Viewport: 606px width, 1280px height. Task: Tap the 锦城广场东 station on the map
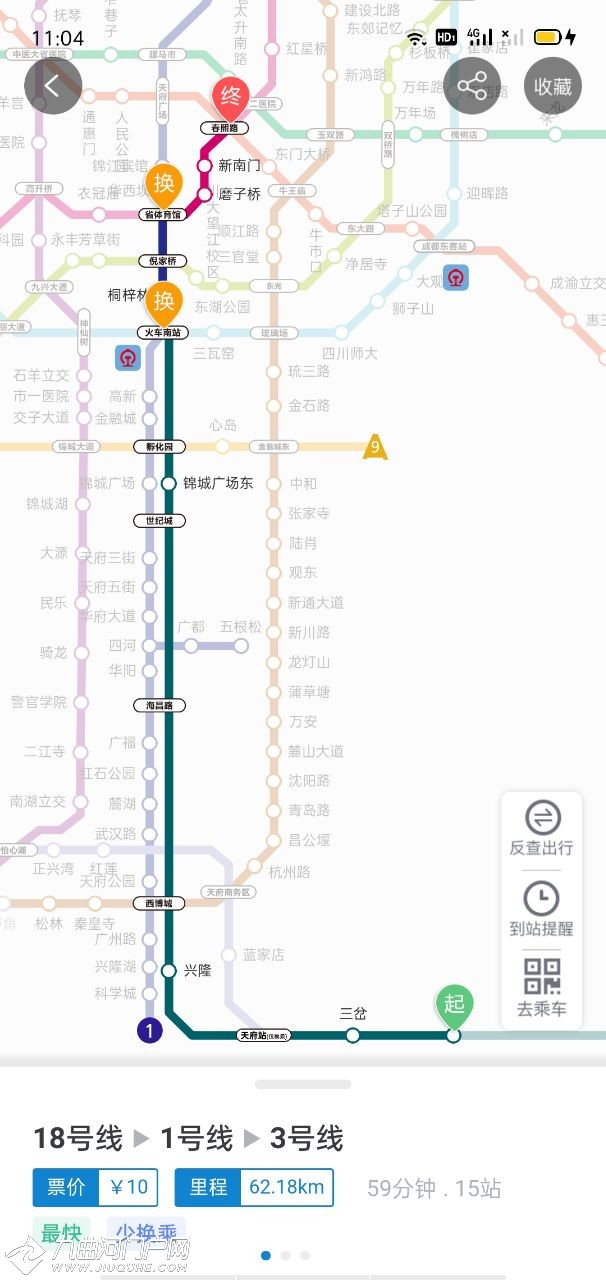coord(169,483)
